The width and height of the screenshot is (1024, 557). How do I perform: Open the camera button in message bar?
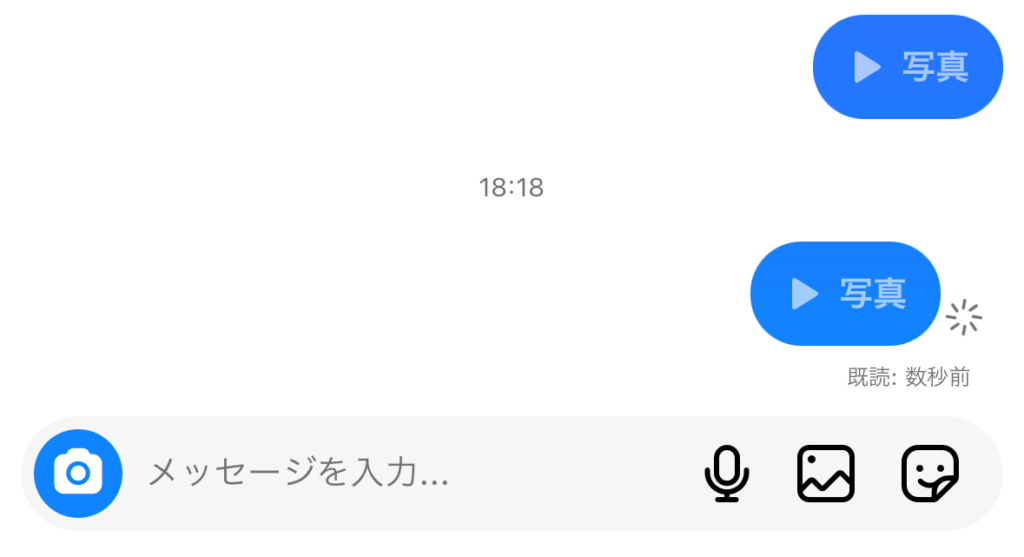[78, 473]
